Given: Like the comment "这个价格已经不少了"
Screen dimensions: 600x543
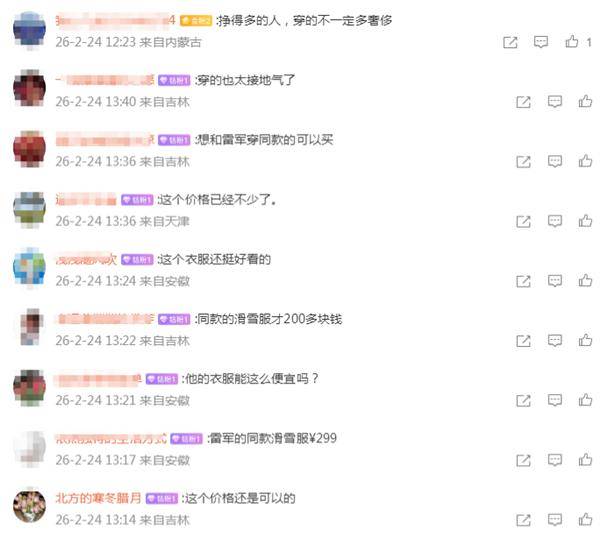Looking at the screenshot, I should point(584,221).
